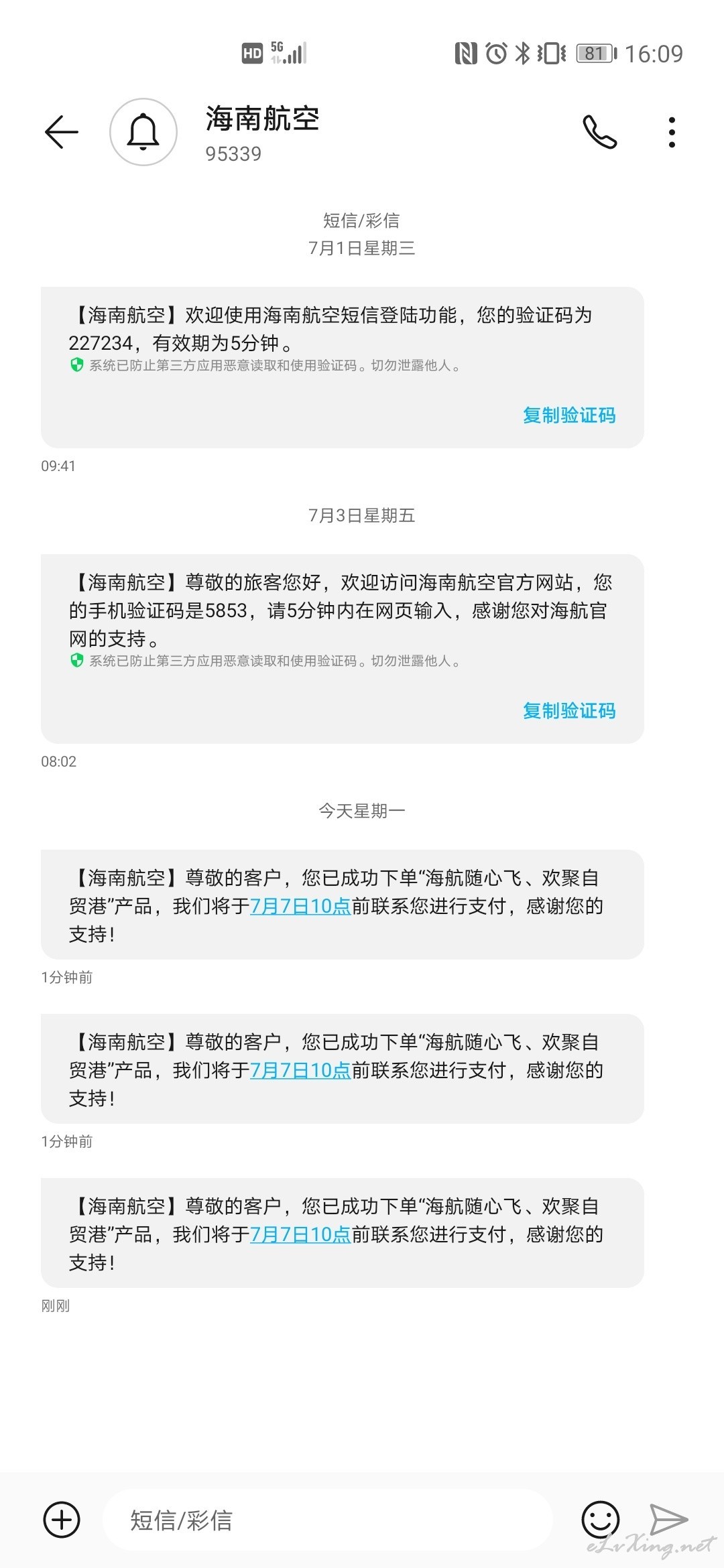Open the three-dot overflow menu
Image resolution: width=724 pixels, height=1568 pixels.
coord(672,132)
